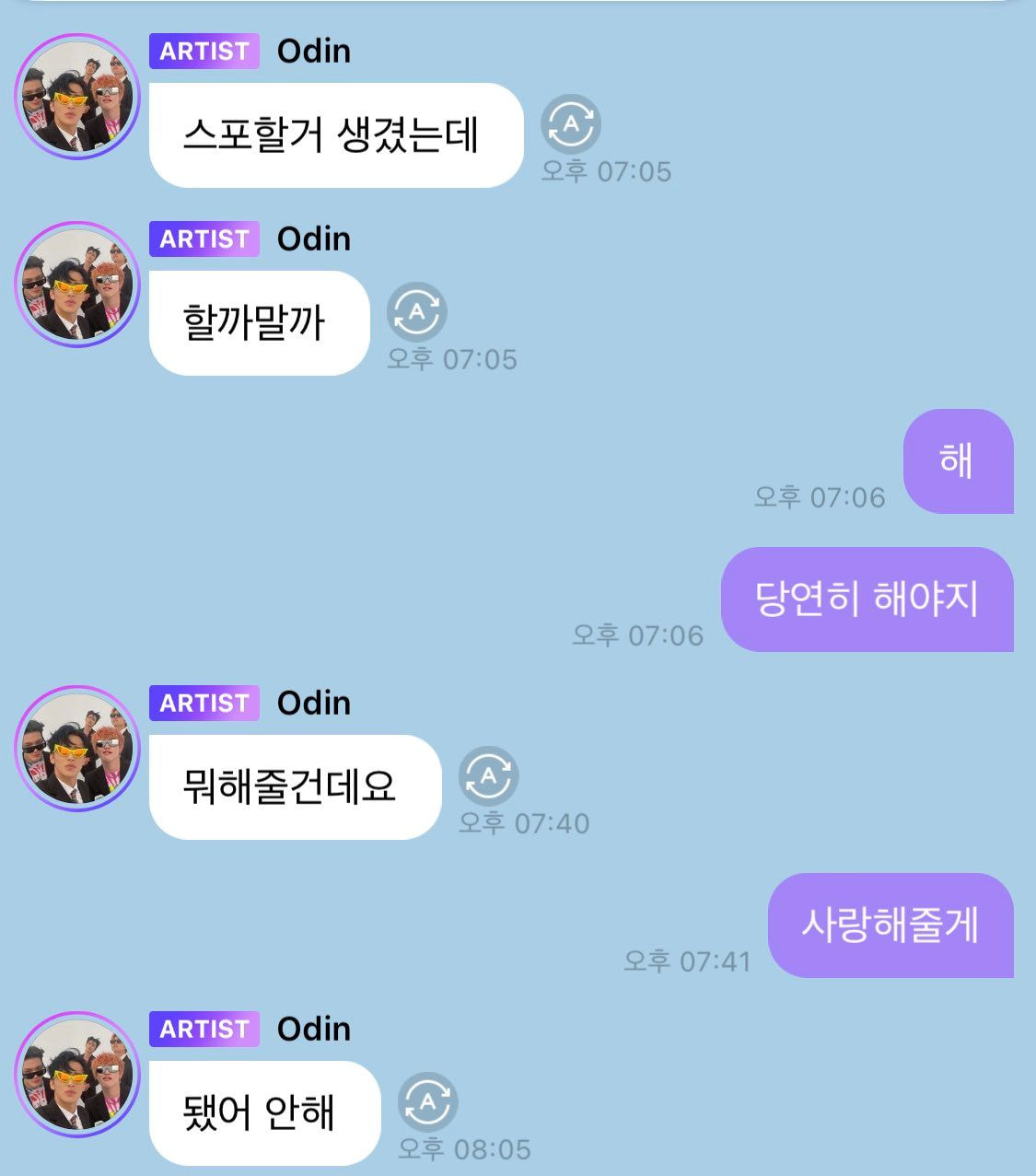The height and width of the screenshot is (1176, 1036).
Task: View Odin's profile from '뭐해줄건데요' message
Action: 76,749
